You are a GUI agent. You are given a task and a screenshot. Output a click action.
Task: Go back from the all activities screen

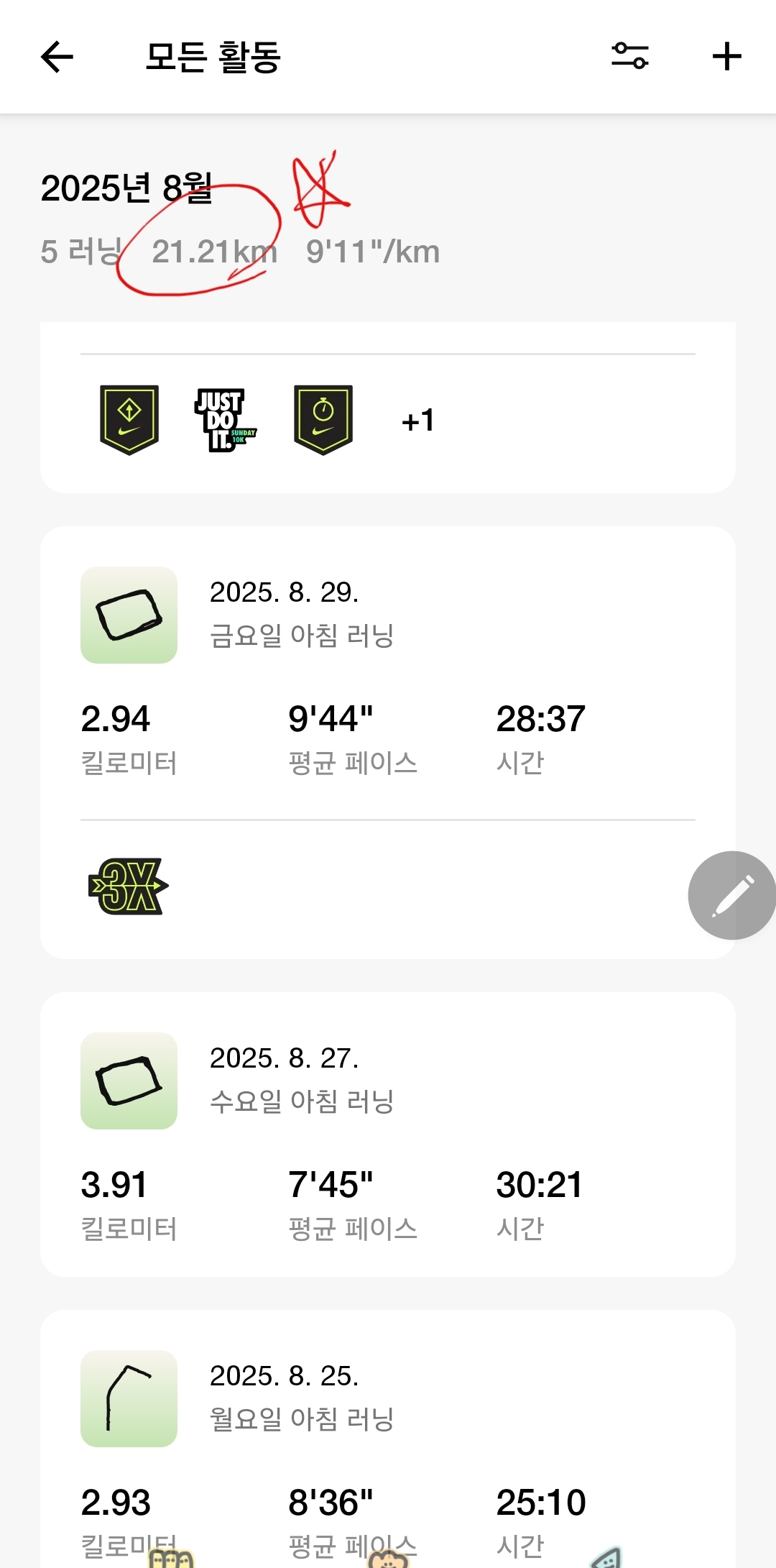pyautogui.click(x=57, y=57)
